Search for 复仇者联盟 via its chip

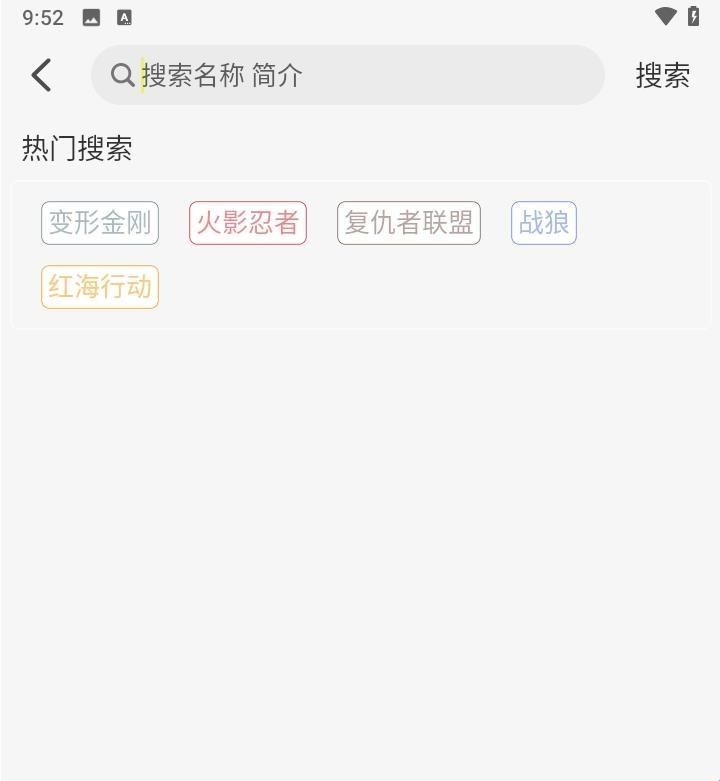click(x=409, y=223)
